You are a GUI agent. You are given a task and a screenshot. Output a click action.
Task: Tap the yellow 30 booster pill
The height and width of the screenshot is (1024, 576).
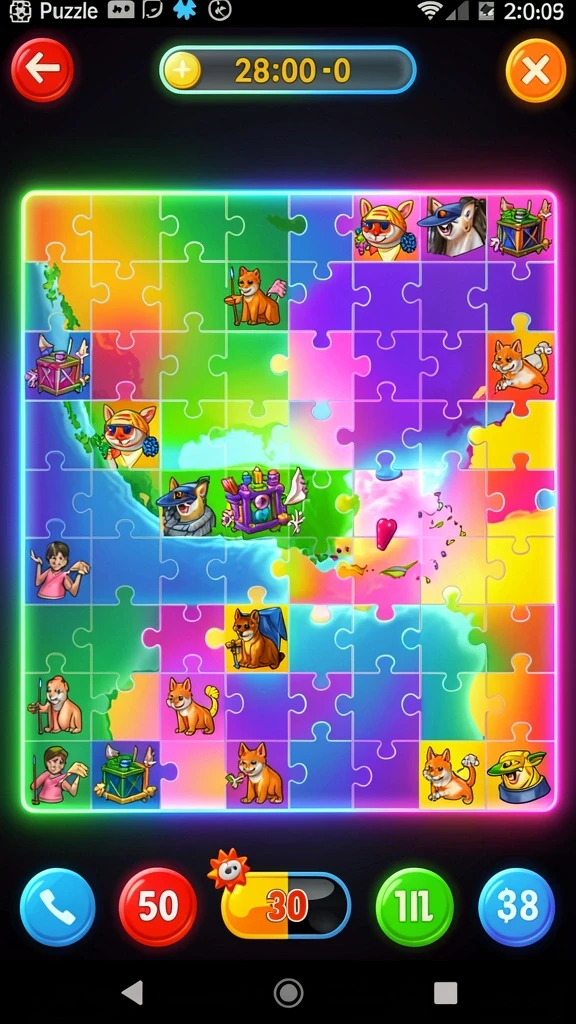click(286, 906)
